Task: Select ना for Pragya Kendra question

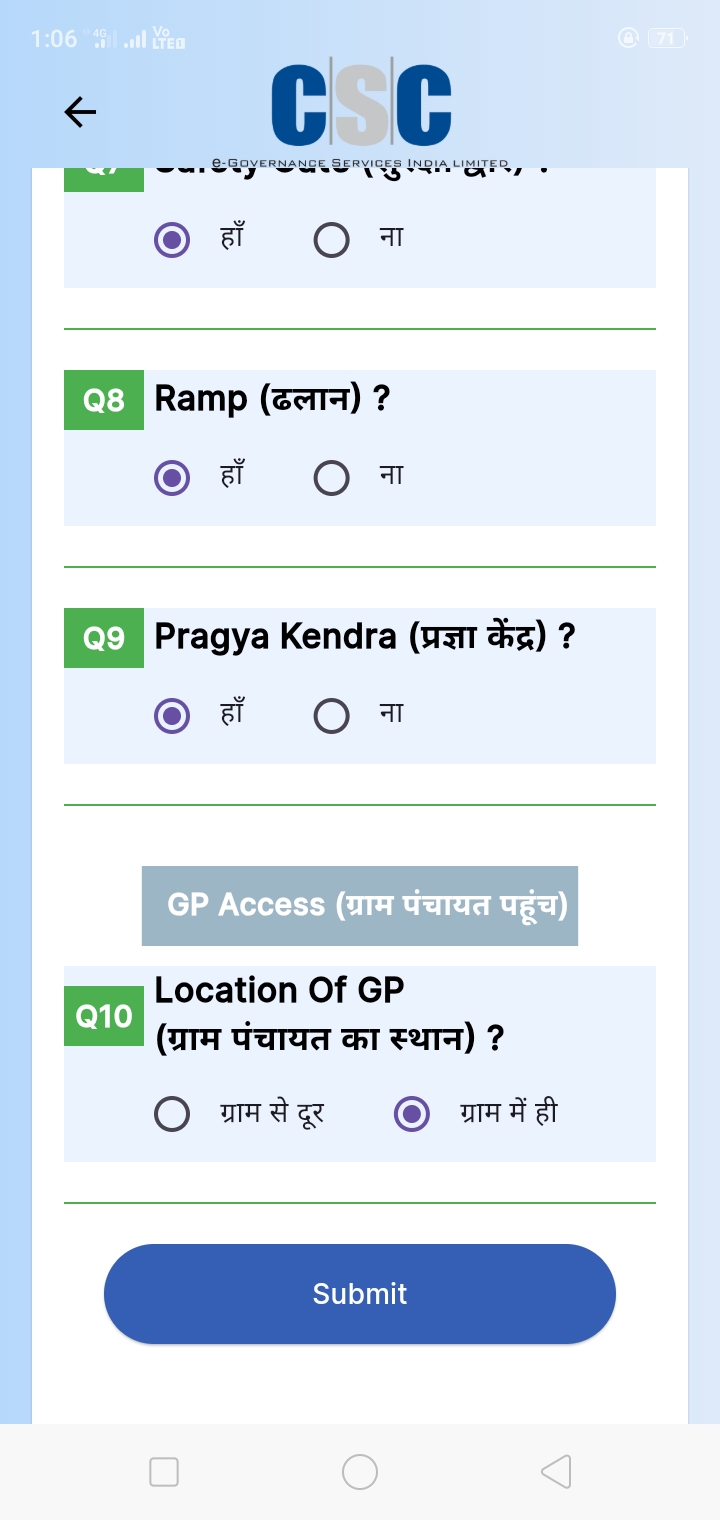Action: [332, 716]
